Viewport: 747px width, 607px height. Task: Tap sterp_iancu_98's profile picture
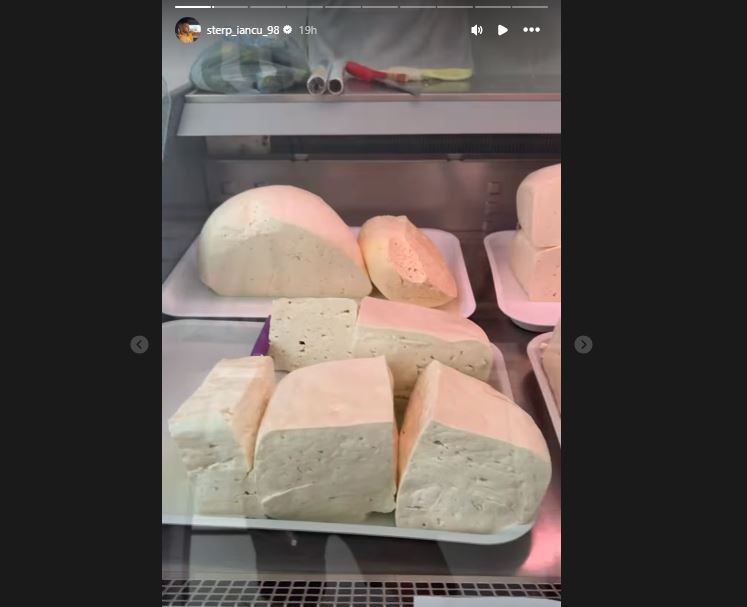[188, 30]
